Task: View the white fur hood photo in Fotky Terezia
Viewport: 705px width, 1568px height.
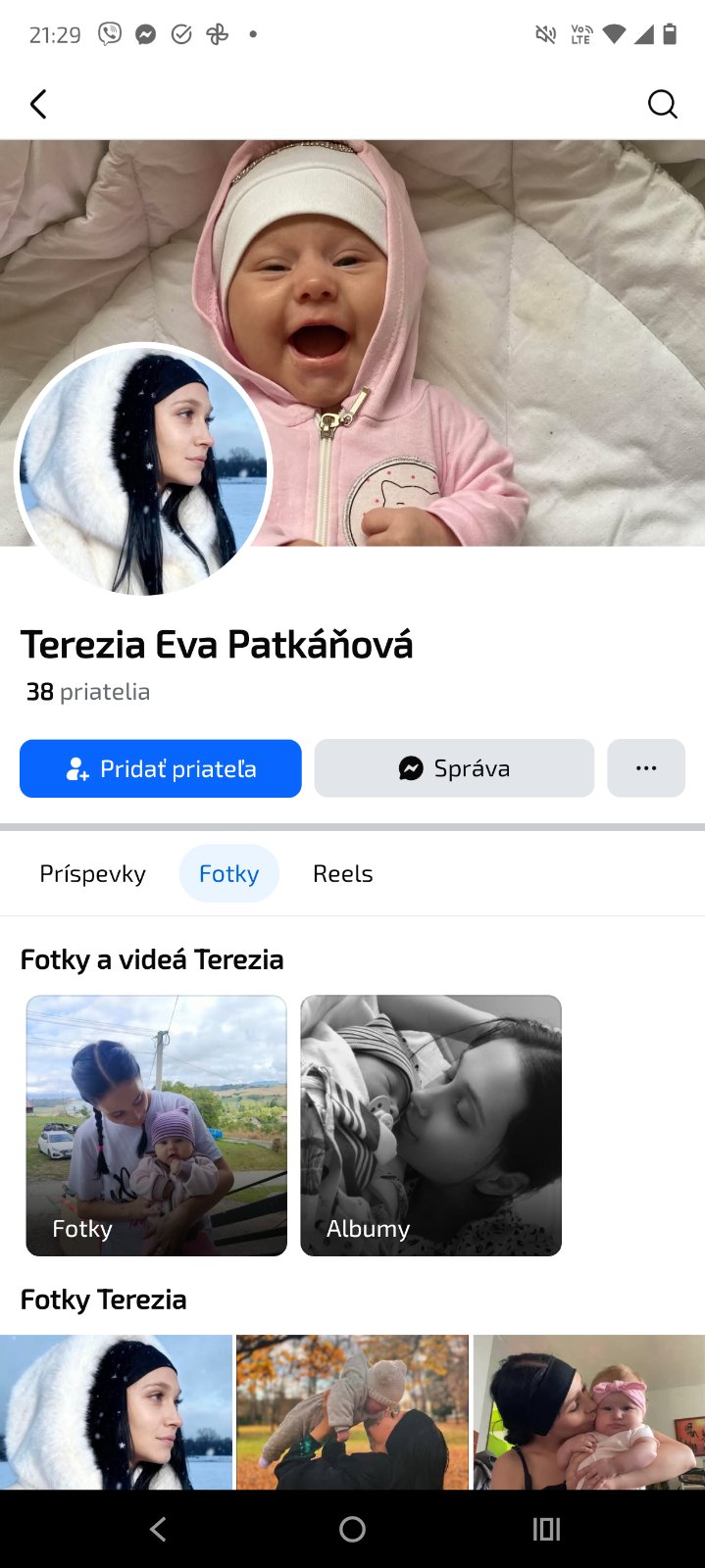Action: 116,1411
